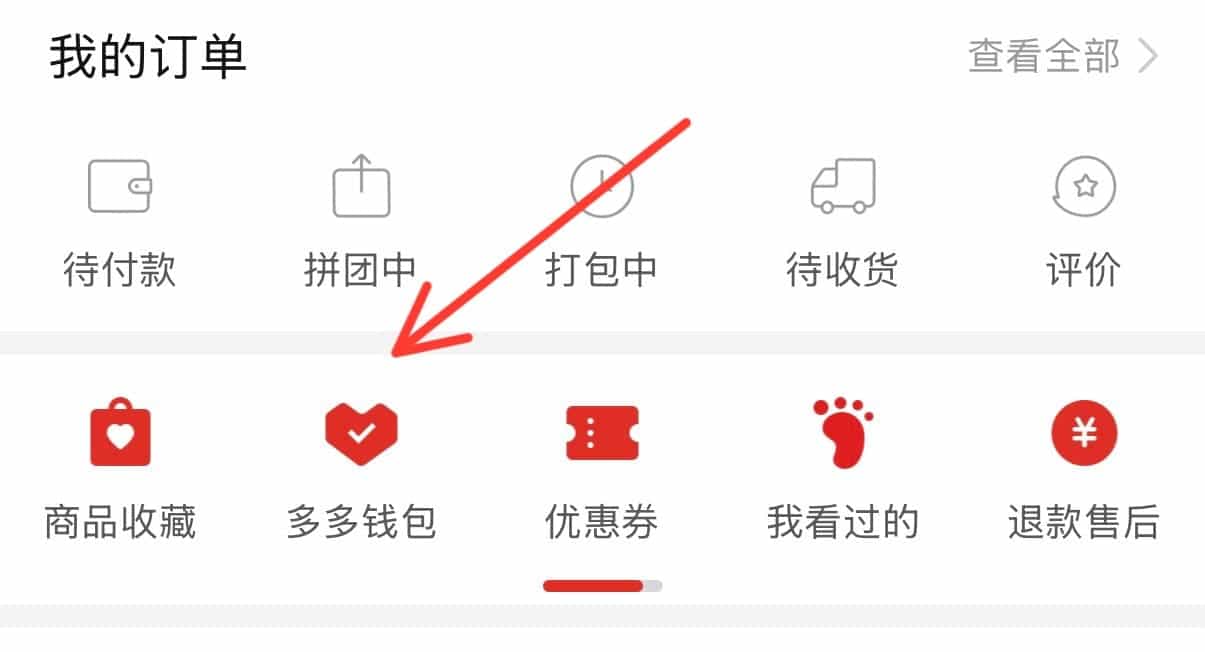Open 查看全部 to view all orders

click(1062, 57)
